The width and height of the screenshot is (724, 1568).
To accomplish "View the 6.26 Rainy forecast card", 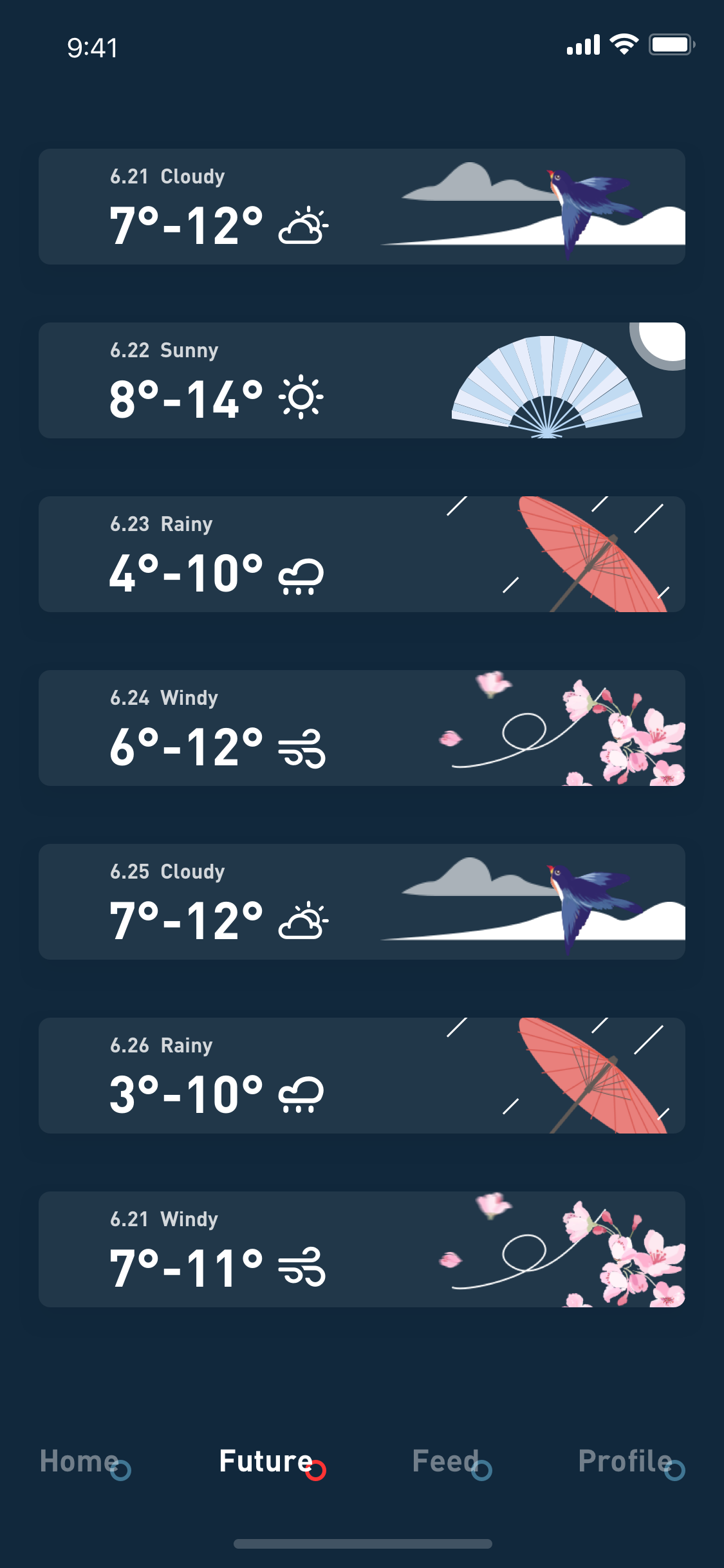I will coord(362,1076).
